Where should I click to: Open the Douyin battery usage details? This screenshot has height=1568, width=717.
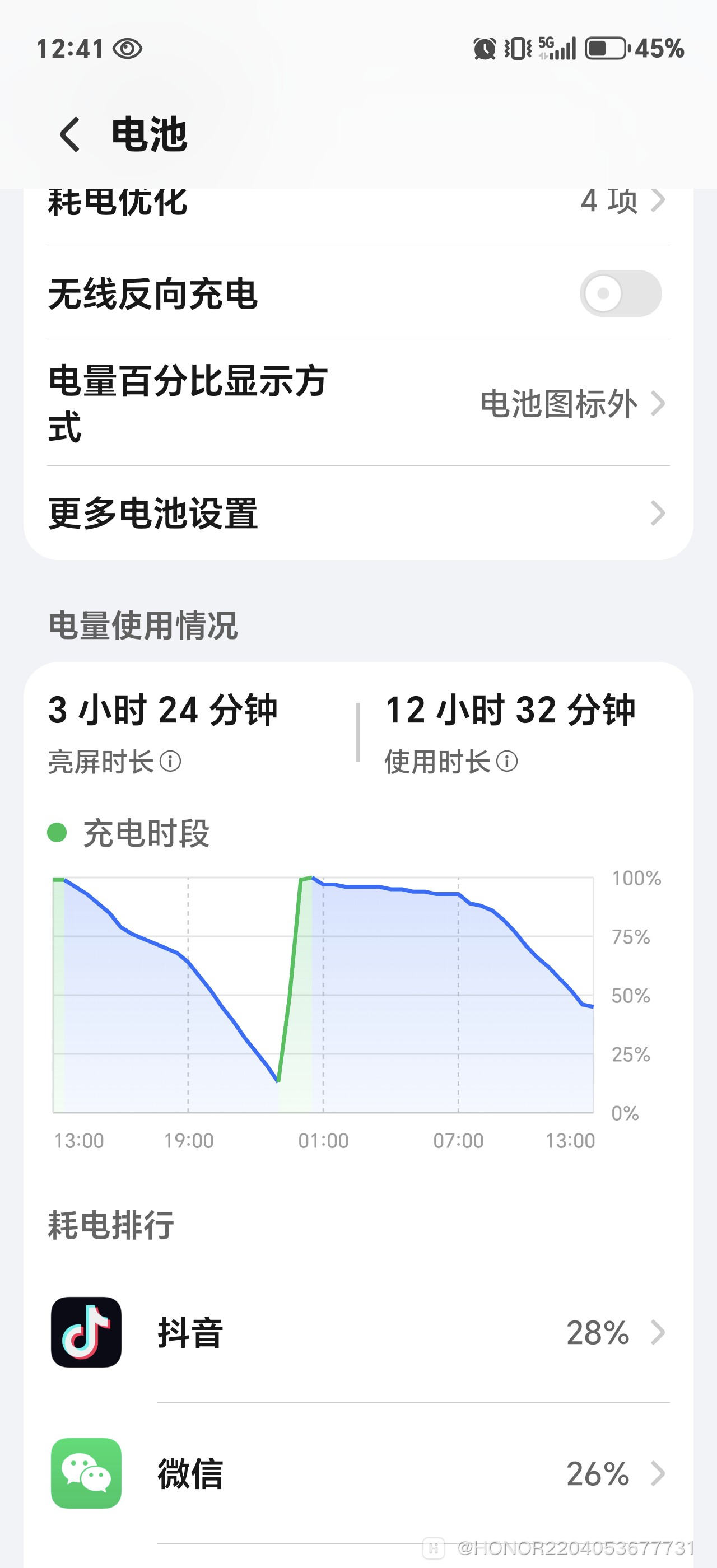tap(359, 1333)
